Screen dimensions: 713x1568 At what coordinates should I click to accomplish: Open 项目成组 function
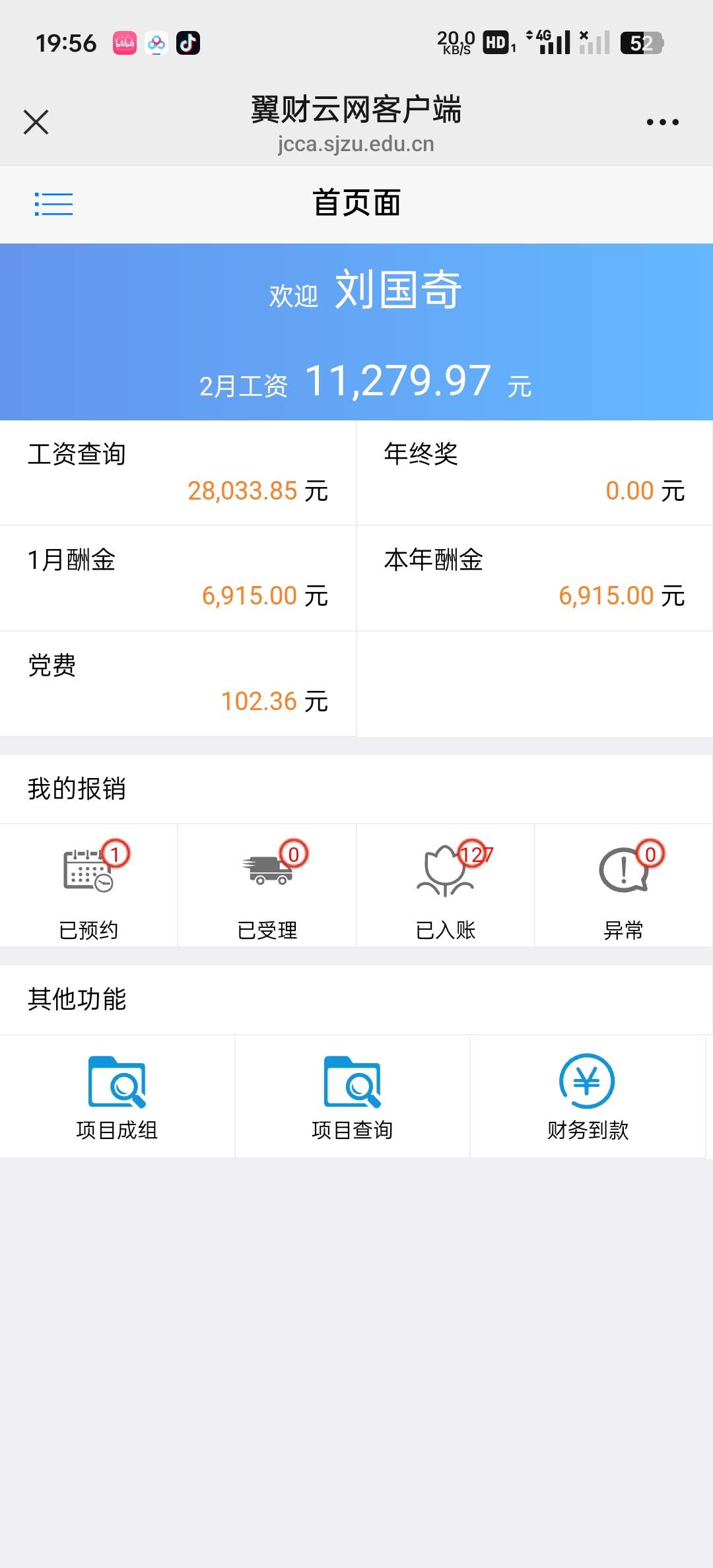[117, 1097]
